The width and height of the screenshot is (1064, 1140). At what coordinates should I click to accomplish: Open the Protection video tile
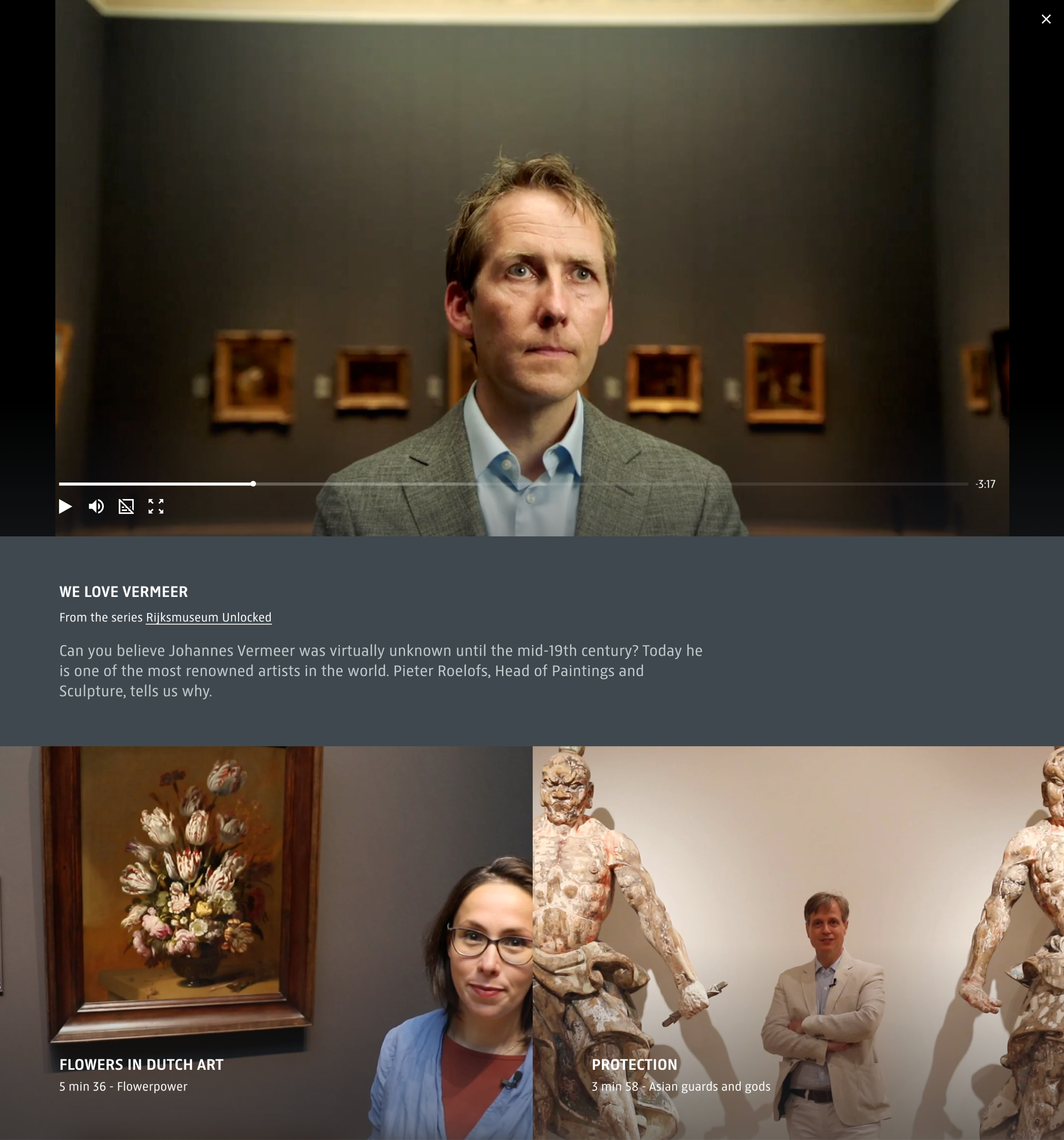tap(798, 943)
